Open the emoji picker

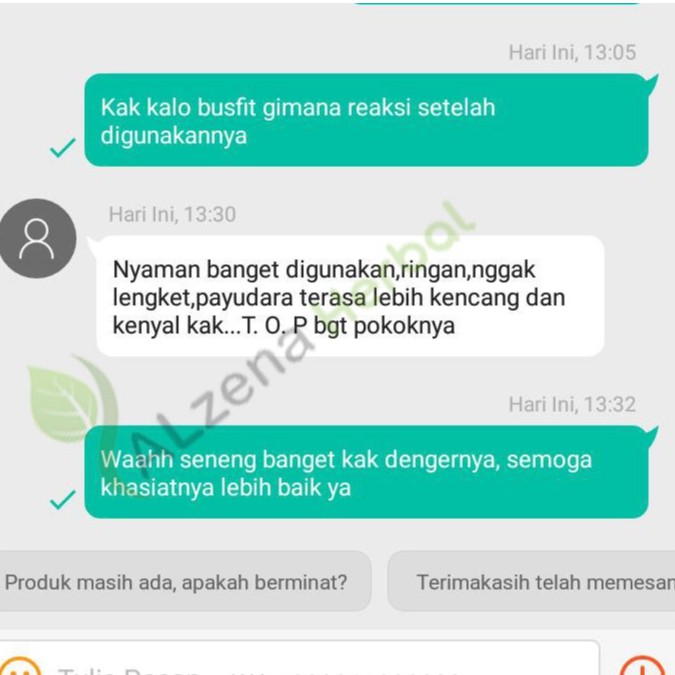(x=20, y=668)
